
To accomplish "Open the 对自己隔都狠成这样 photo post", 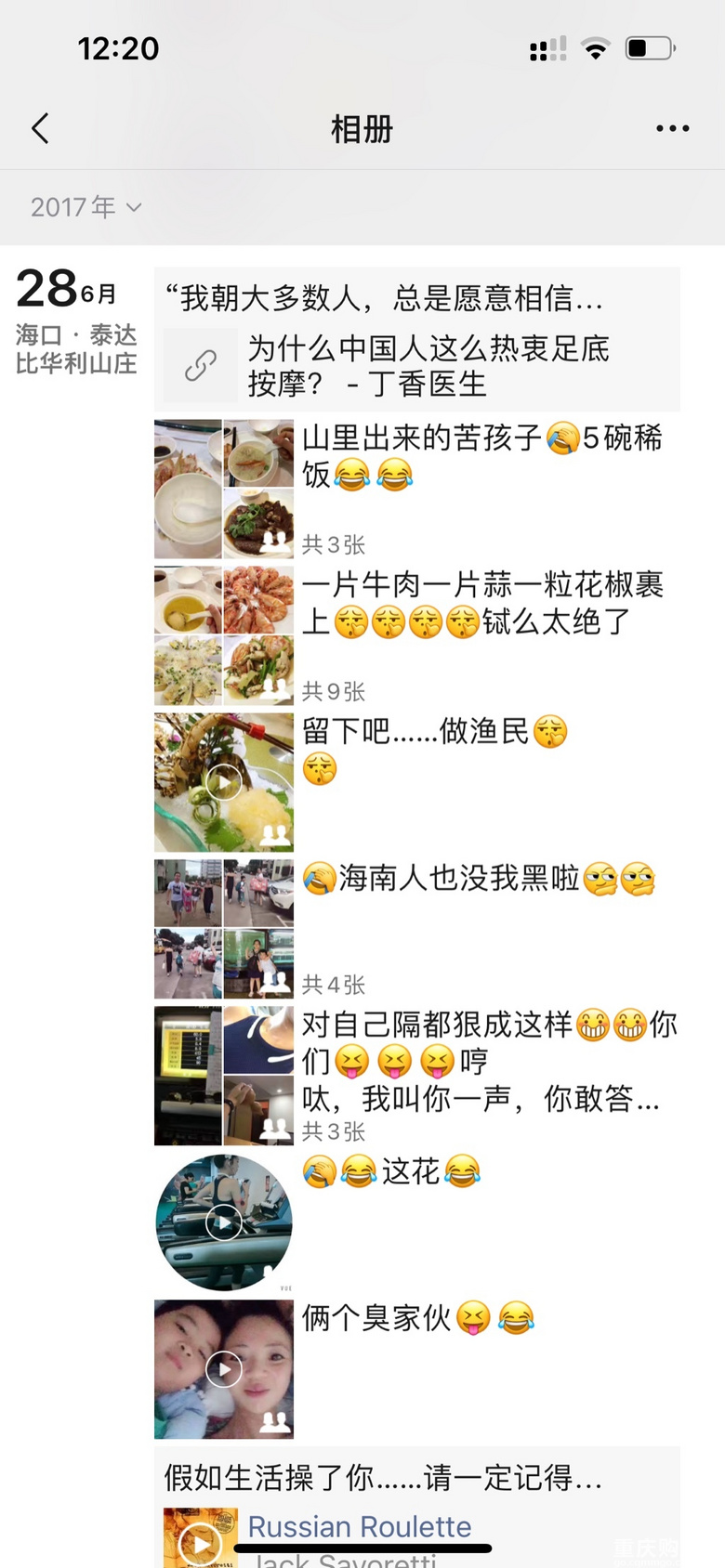I will tap(224, 1076).
